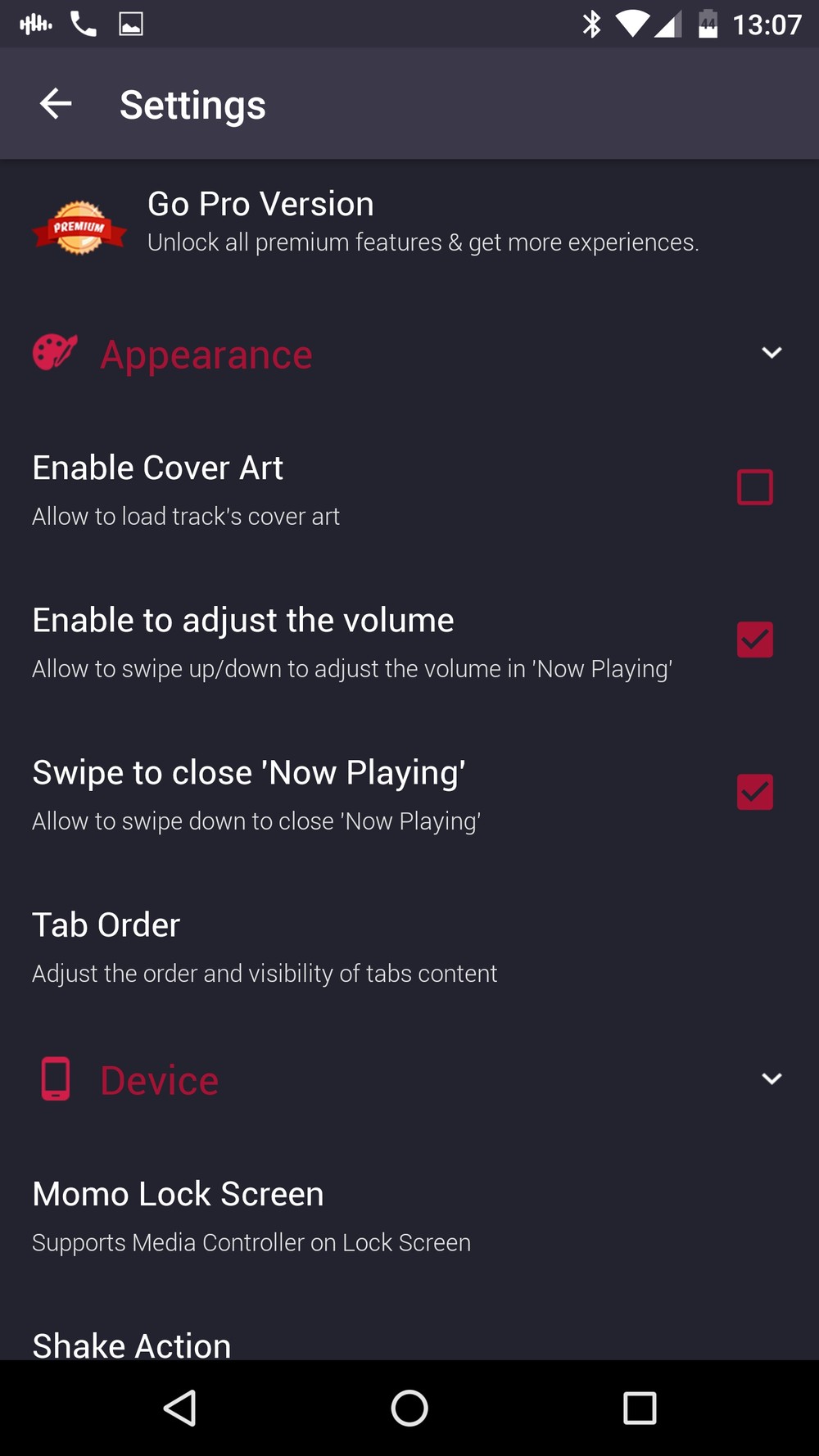
Task: Uncheck Enable to adjust the volume
Action: point(754,640)
